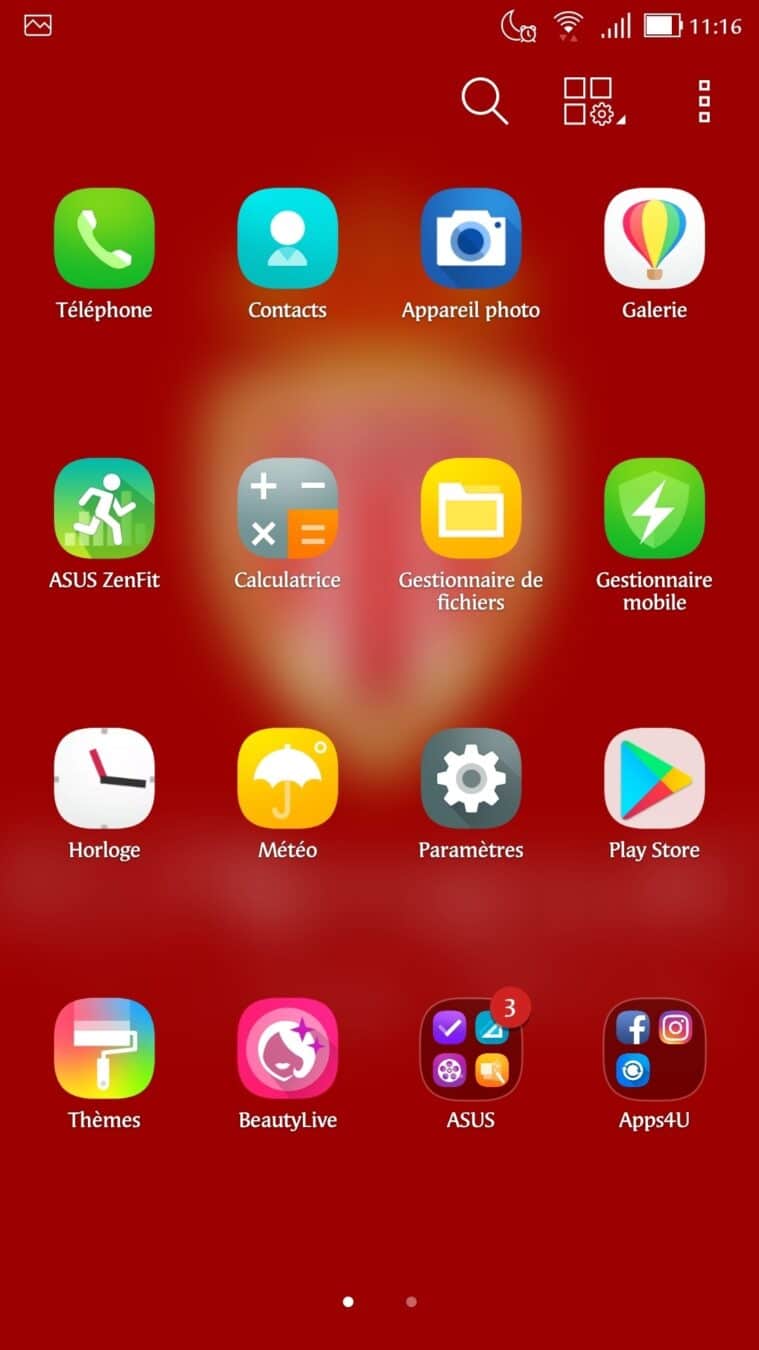Open the Apps4U folder
This screenshot has width=759, height=1350.
tap(654, 1048)
